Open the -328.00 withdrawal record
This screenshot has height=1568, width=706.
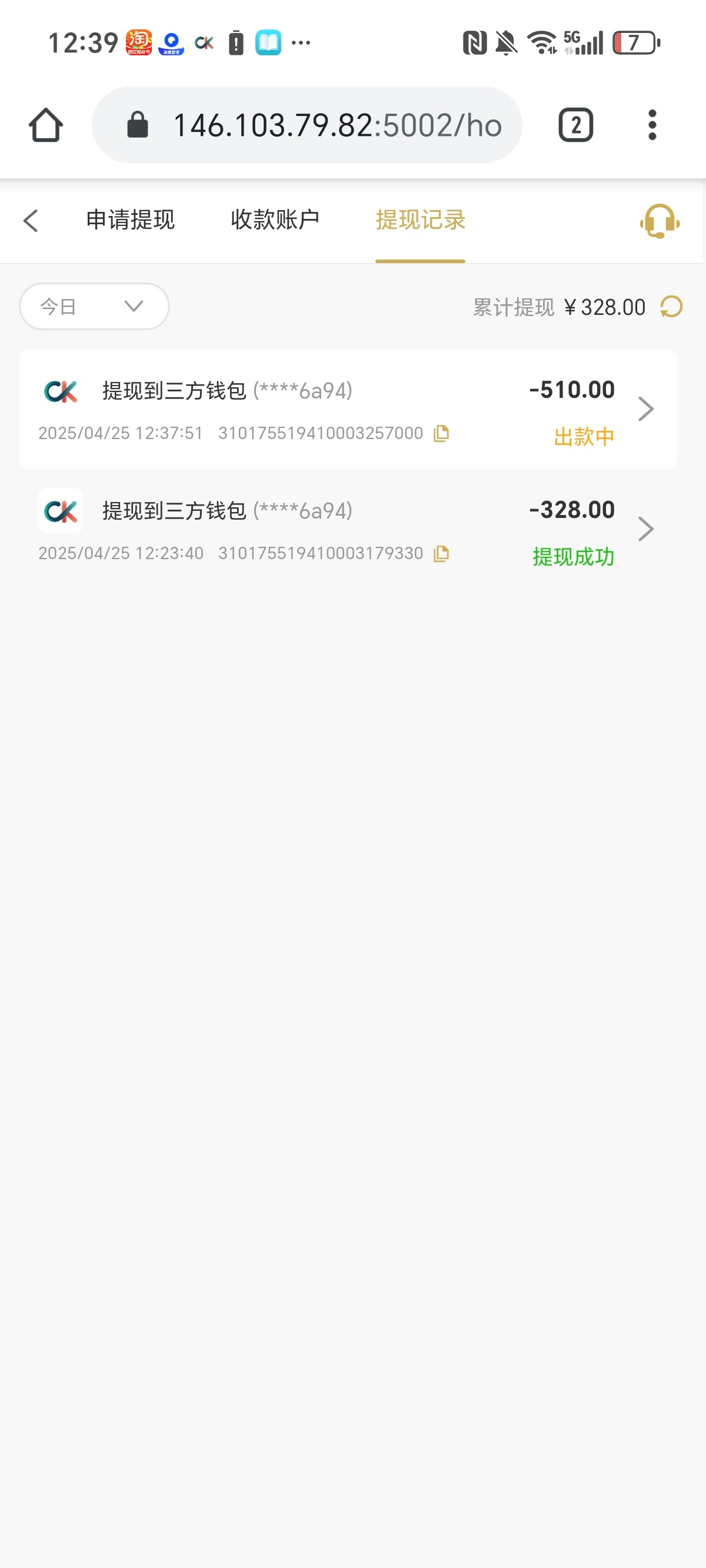click(x=645, y=529)
